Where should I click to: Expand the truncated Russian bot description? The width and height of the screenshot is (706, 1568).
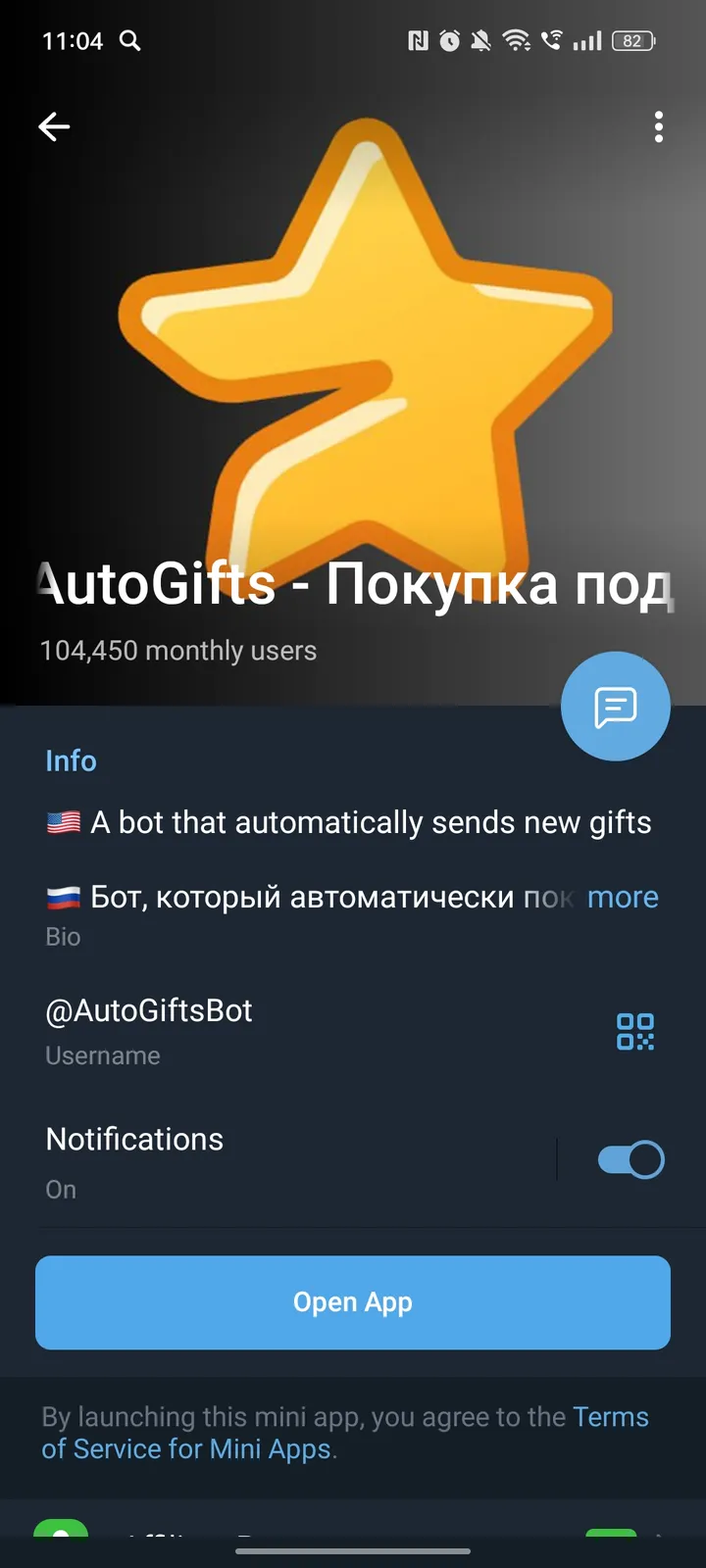(x=623, y=897)
